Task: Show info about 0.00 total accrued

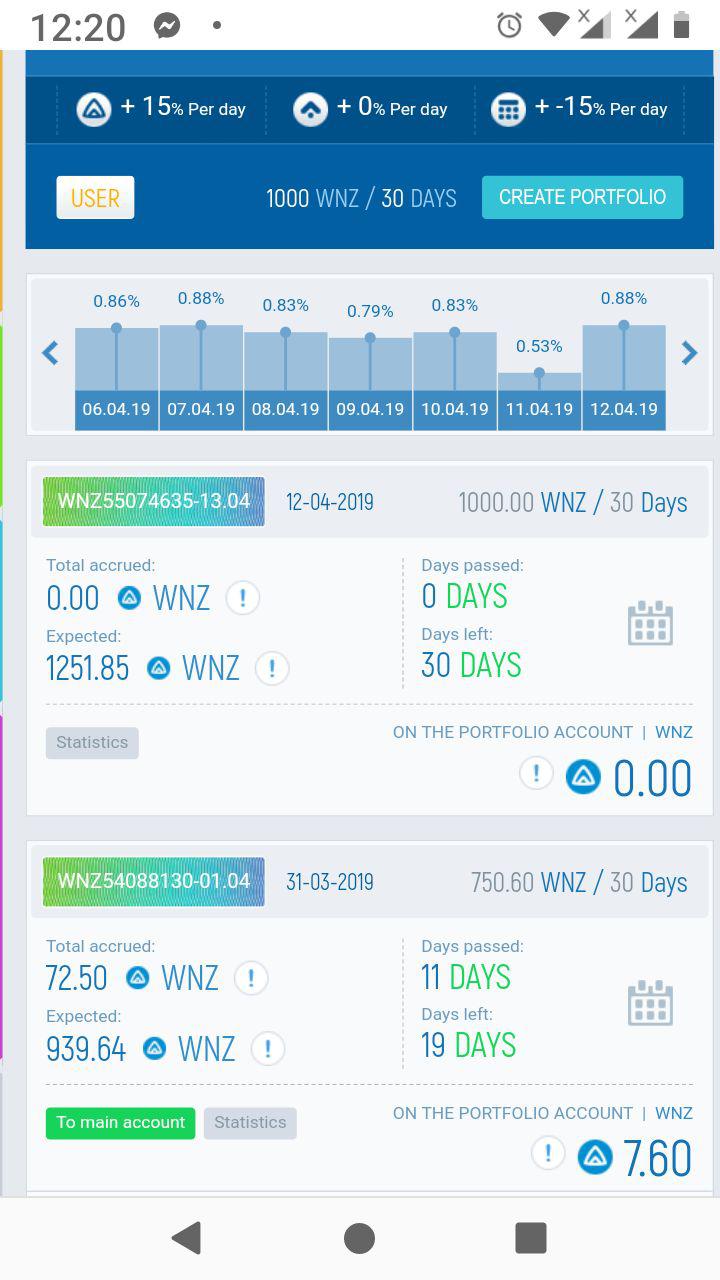Action: coord(243,598)
